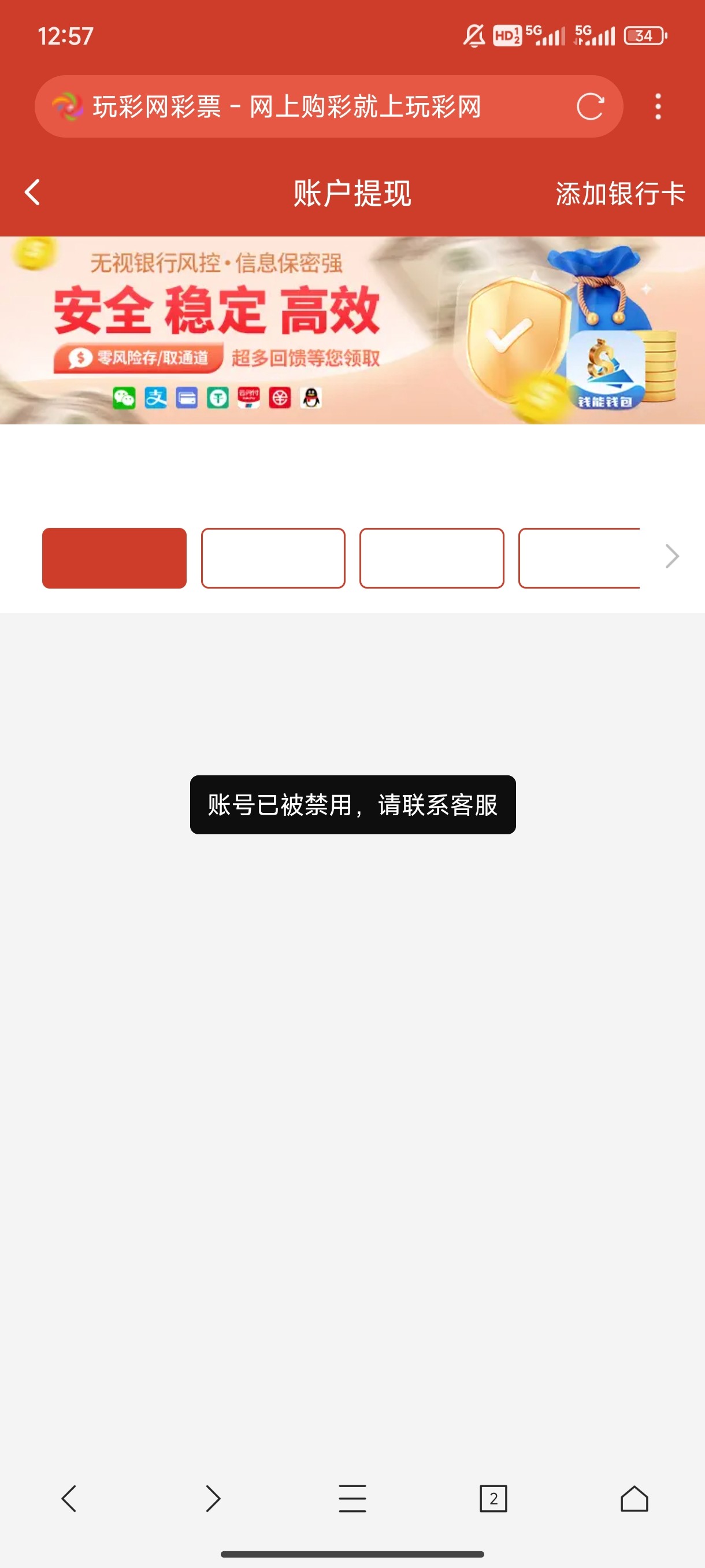
Task: Reload the page with the refresh icon
Action: click(589, 106)
